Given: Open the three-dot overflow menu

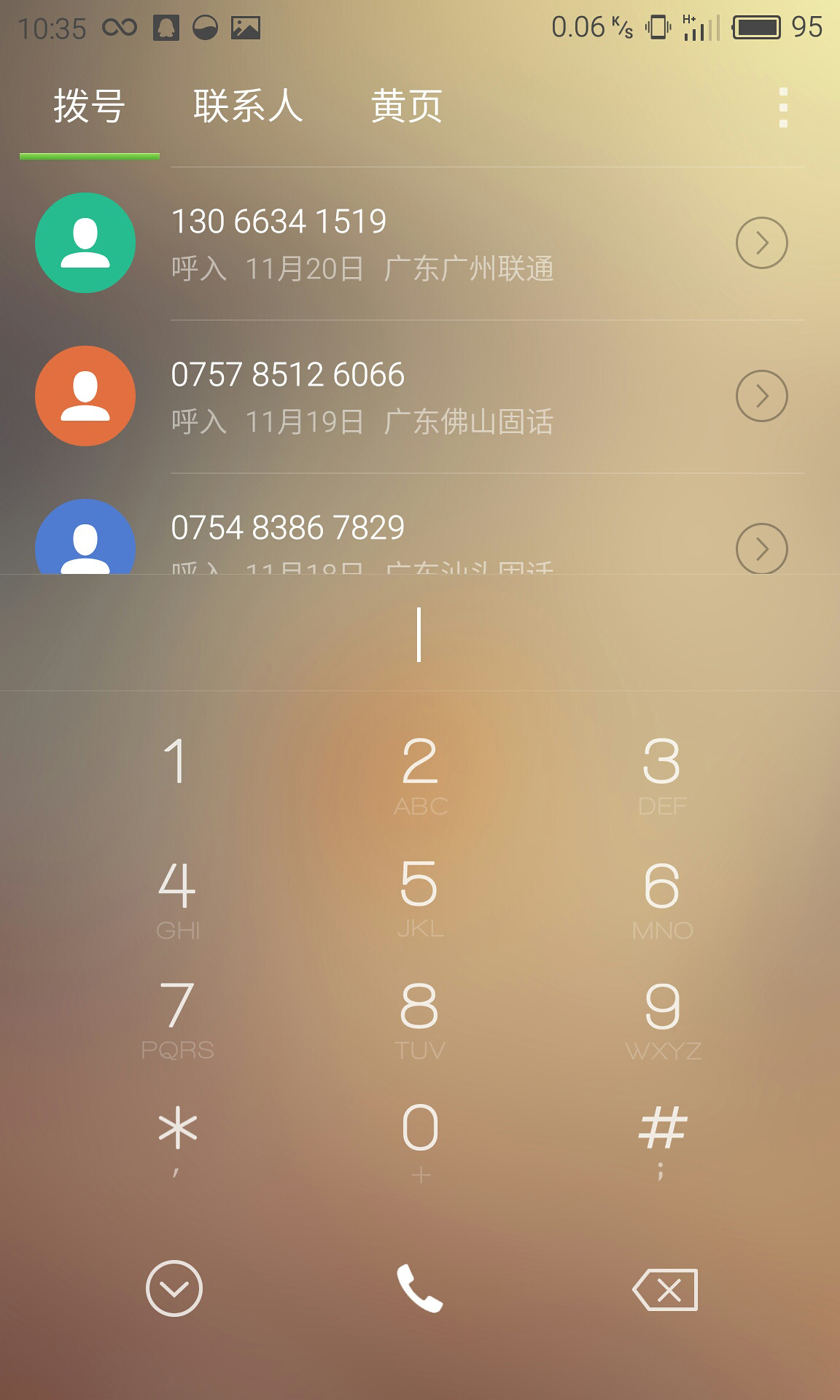Looking at the screenshot, I should [783, 108].
